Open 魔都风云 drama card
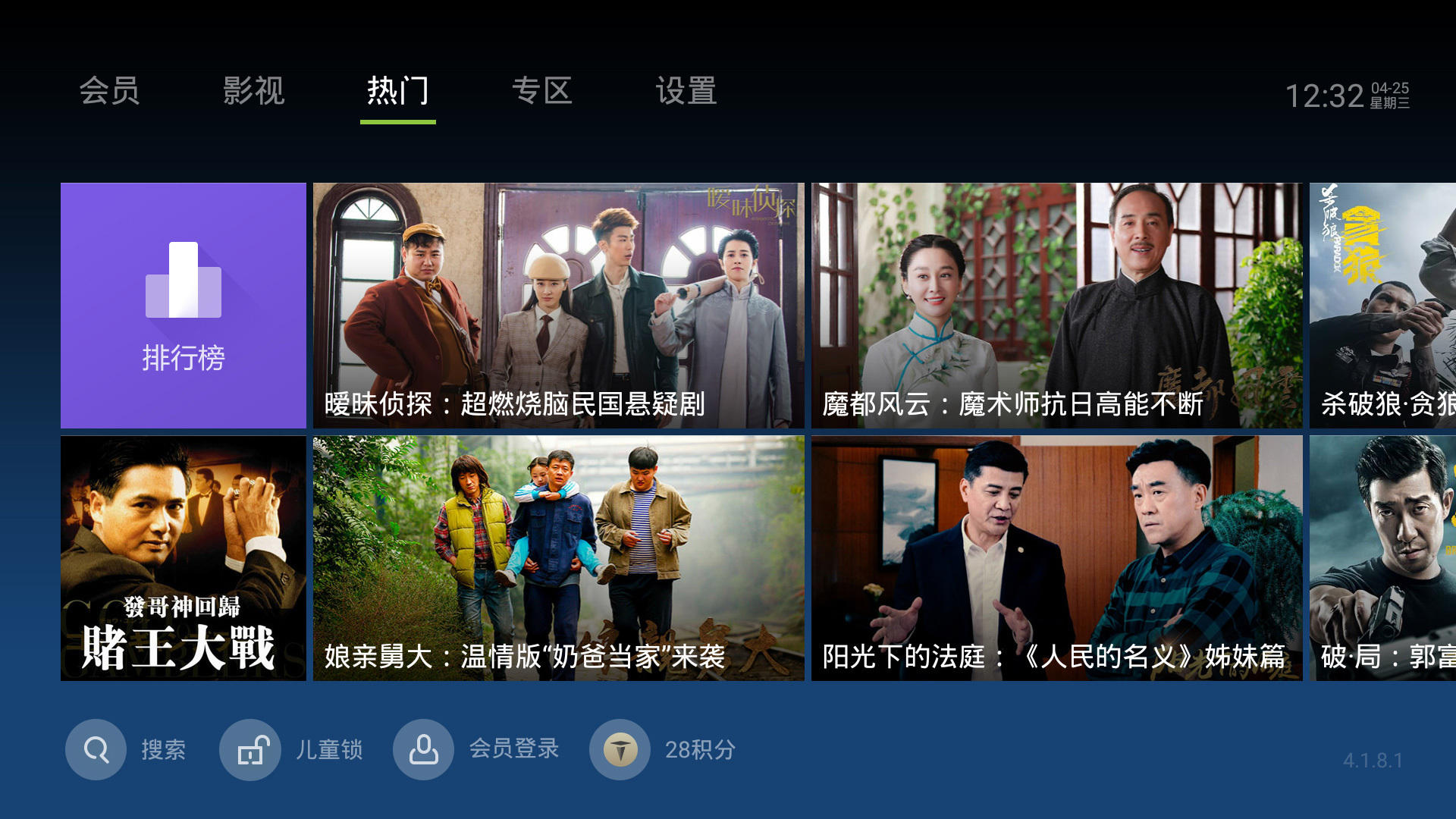1456x819 pixels. pyautogui.click(x=1056, y=306)
